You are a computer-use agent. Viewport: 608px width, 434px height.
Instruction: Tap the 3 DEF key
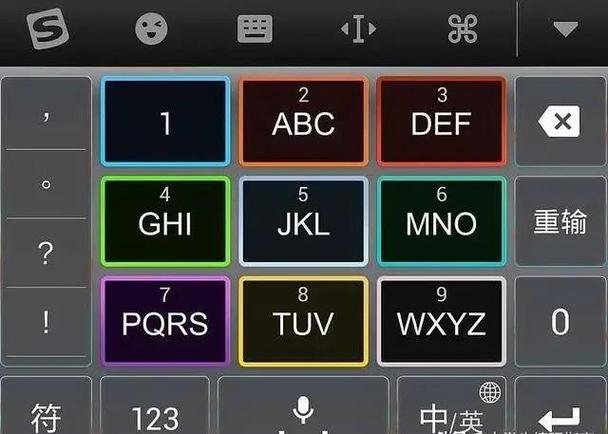(441, 122)
